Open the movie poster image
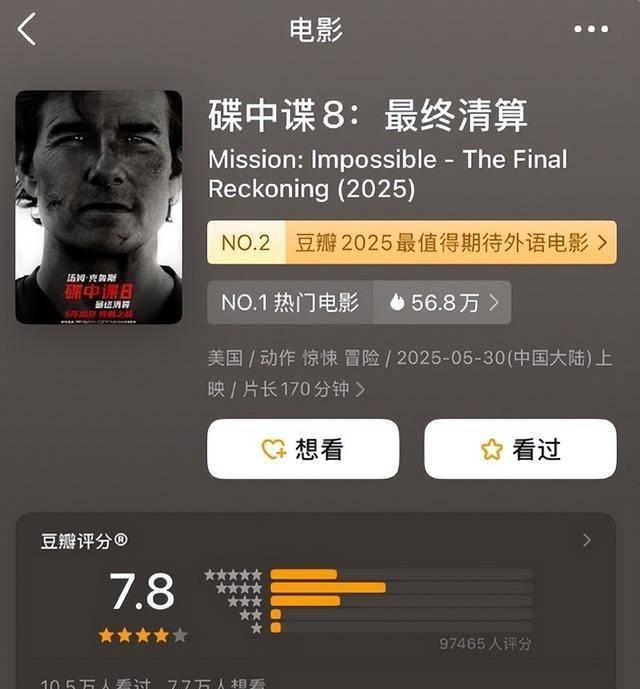The width and height of the screenshot is (640, 689). pos(99,207)
